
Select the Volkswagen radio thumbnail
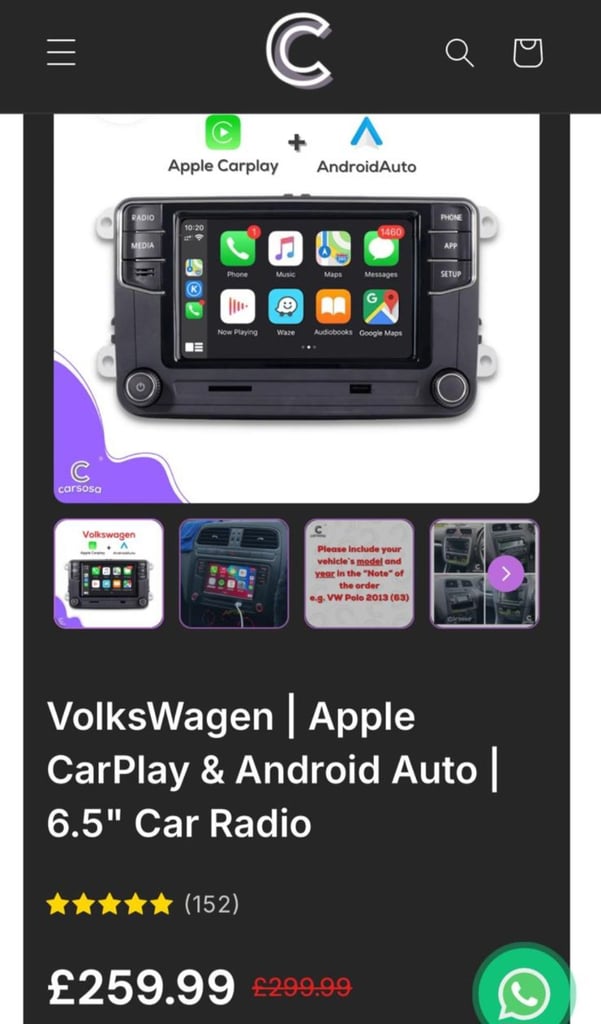tap(108, 573)
